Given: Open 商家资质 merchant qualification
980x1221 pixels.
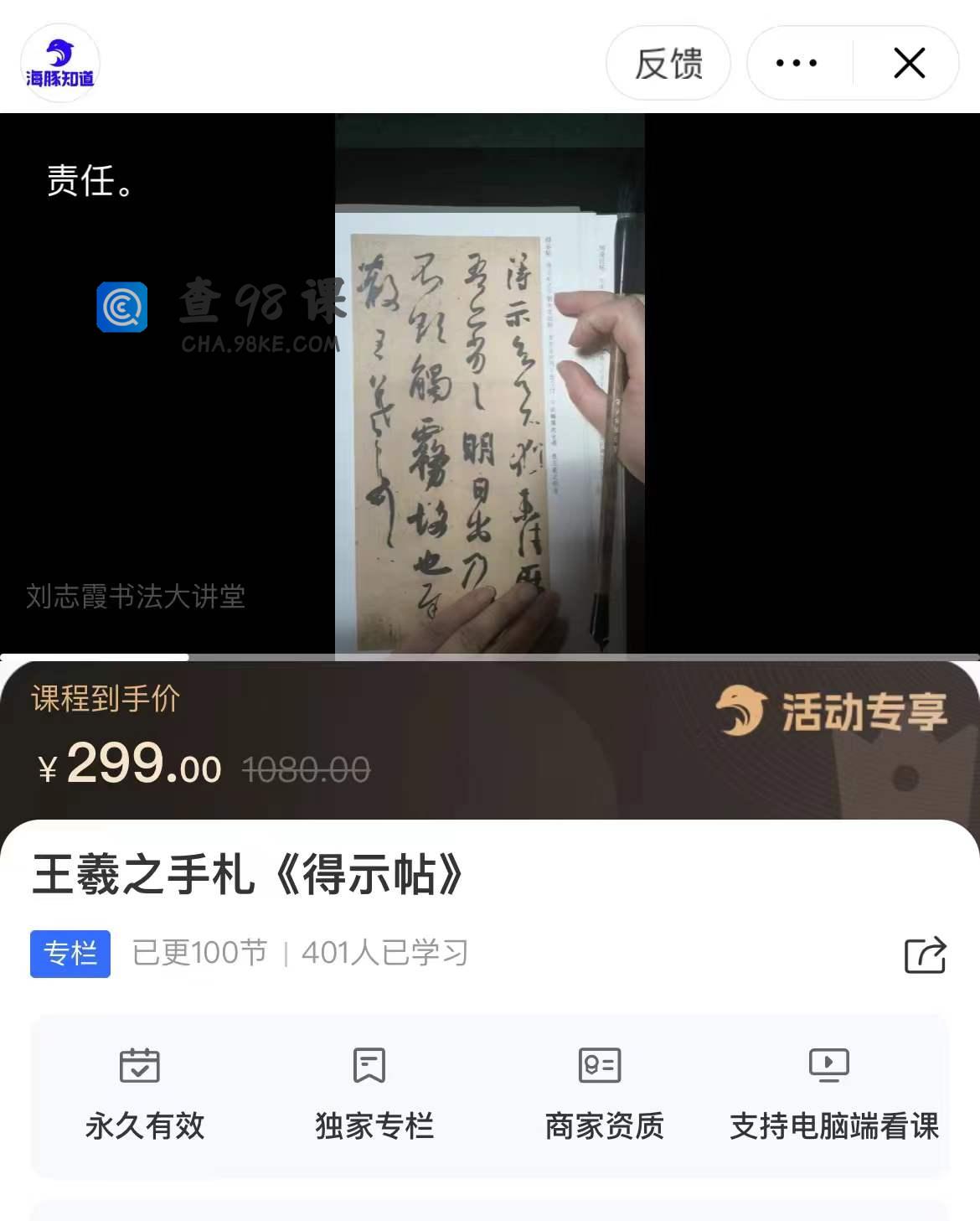Looking at the screenshot, I should (603, 1095).
